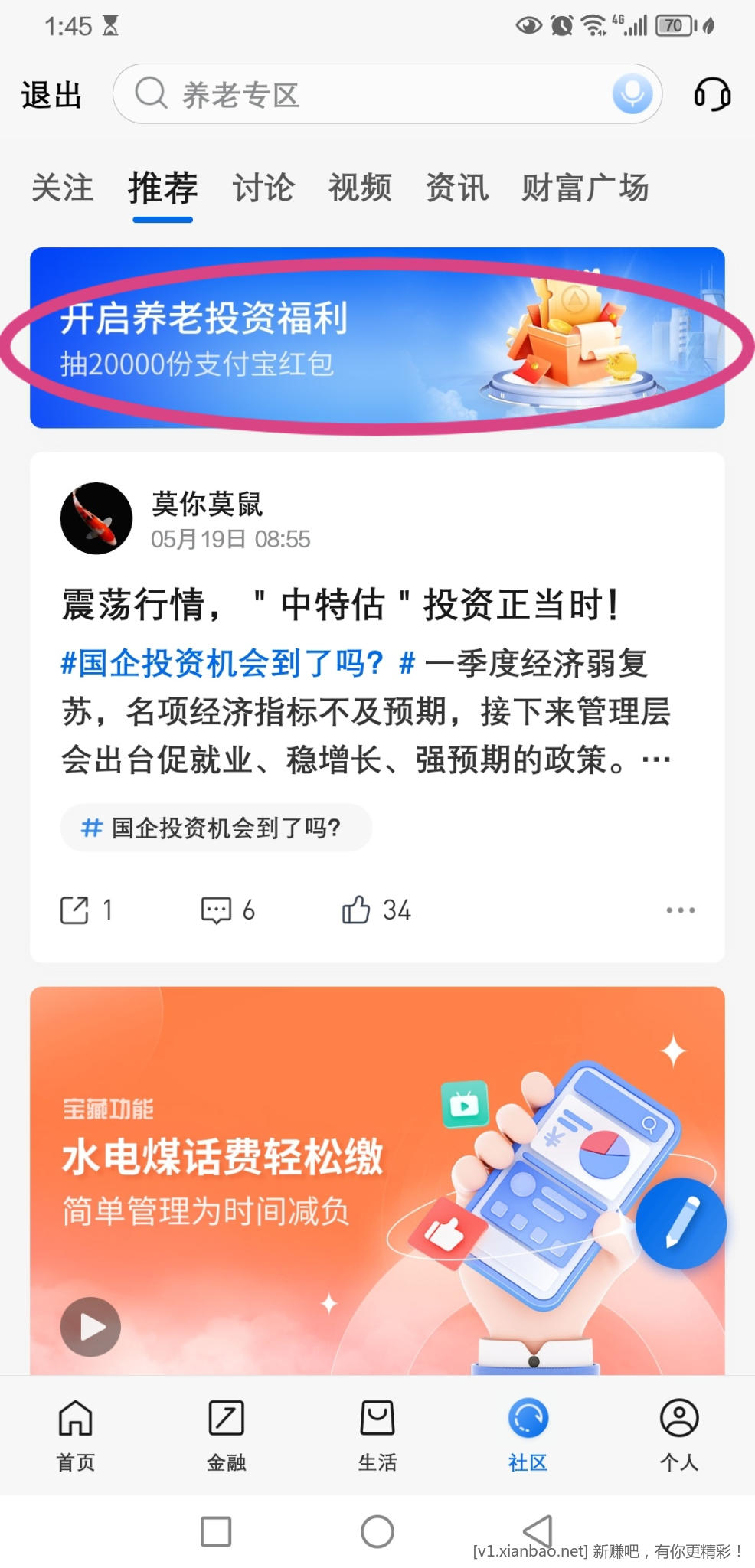Open the 国企投资机会到了吗? topic chip
This screenshot has height=1568, width=755.
pyautogui.click(x=216, y=828)
